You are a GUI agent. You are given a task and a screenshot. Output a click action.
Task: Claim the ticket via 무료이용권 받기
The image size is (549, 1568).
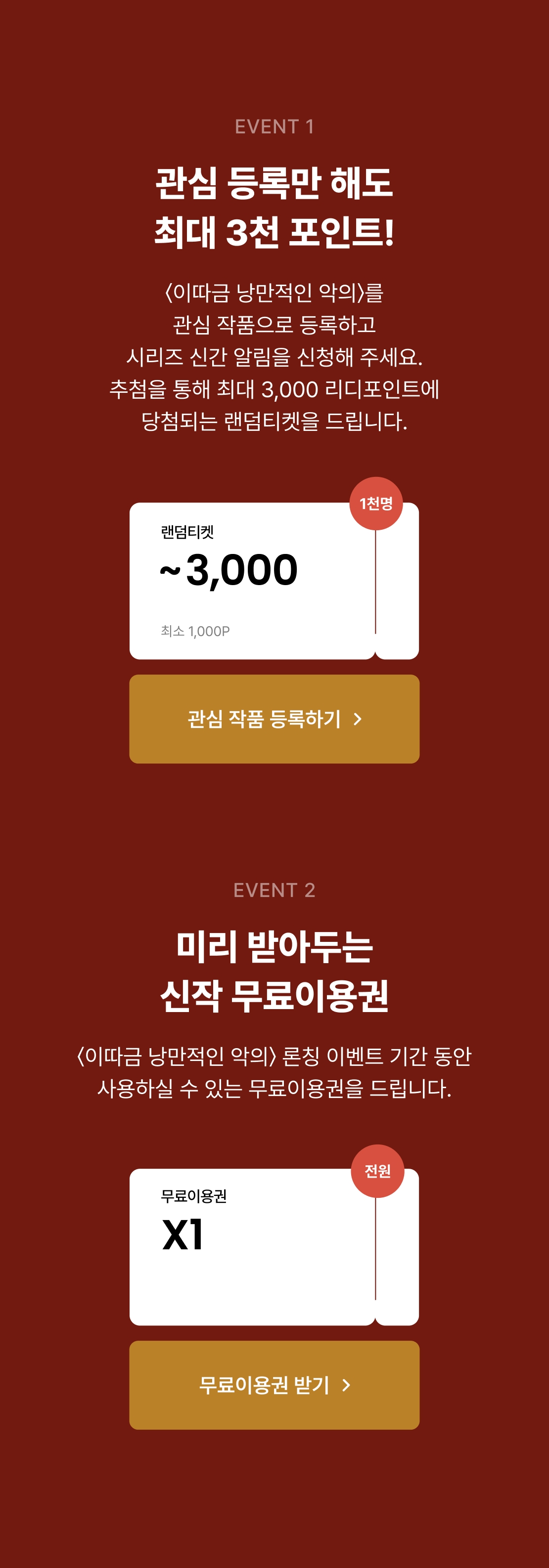tap(274, 1385)
